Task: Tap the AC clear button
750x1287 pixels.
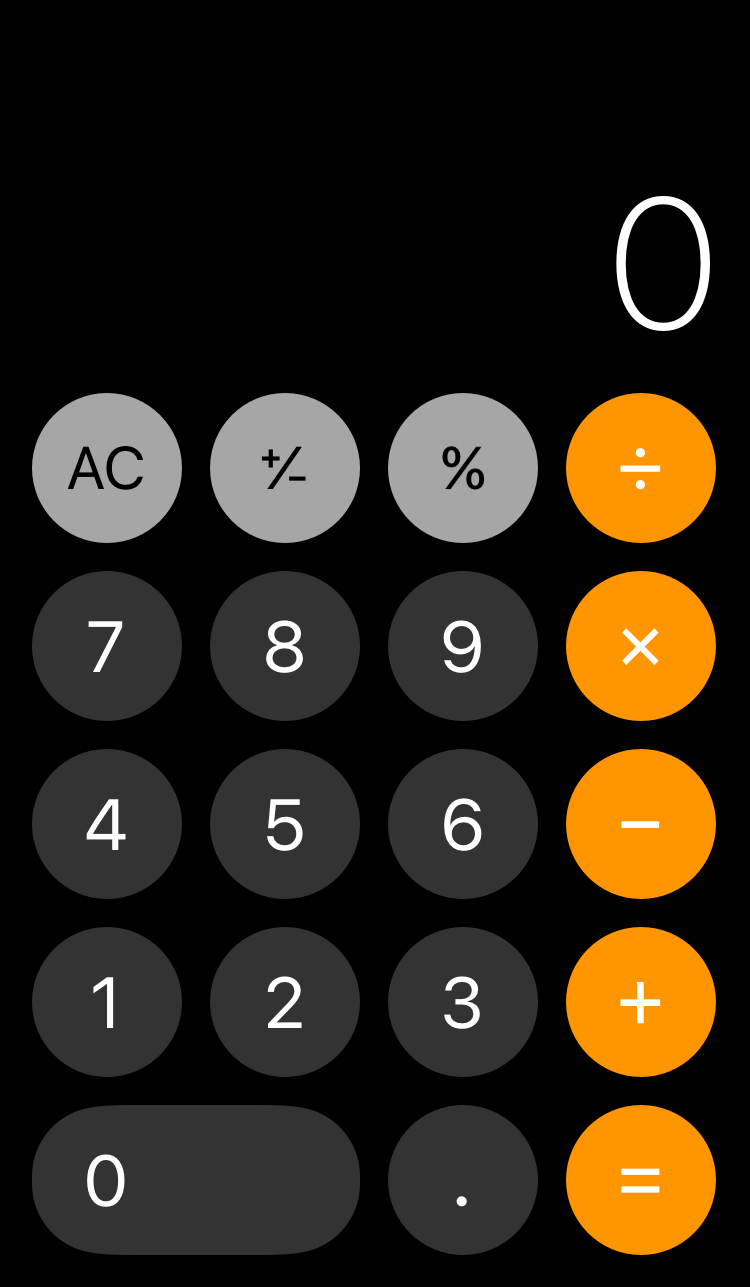Action: pyautogui.click(x=107, y=468)
